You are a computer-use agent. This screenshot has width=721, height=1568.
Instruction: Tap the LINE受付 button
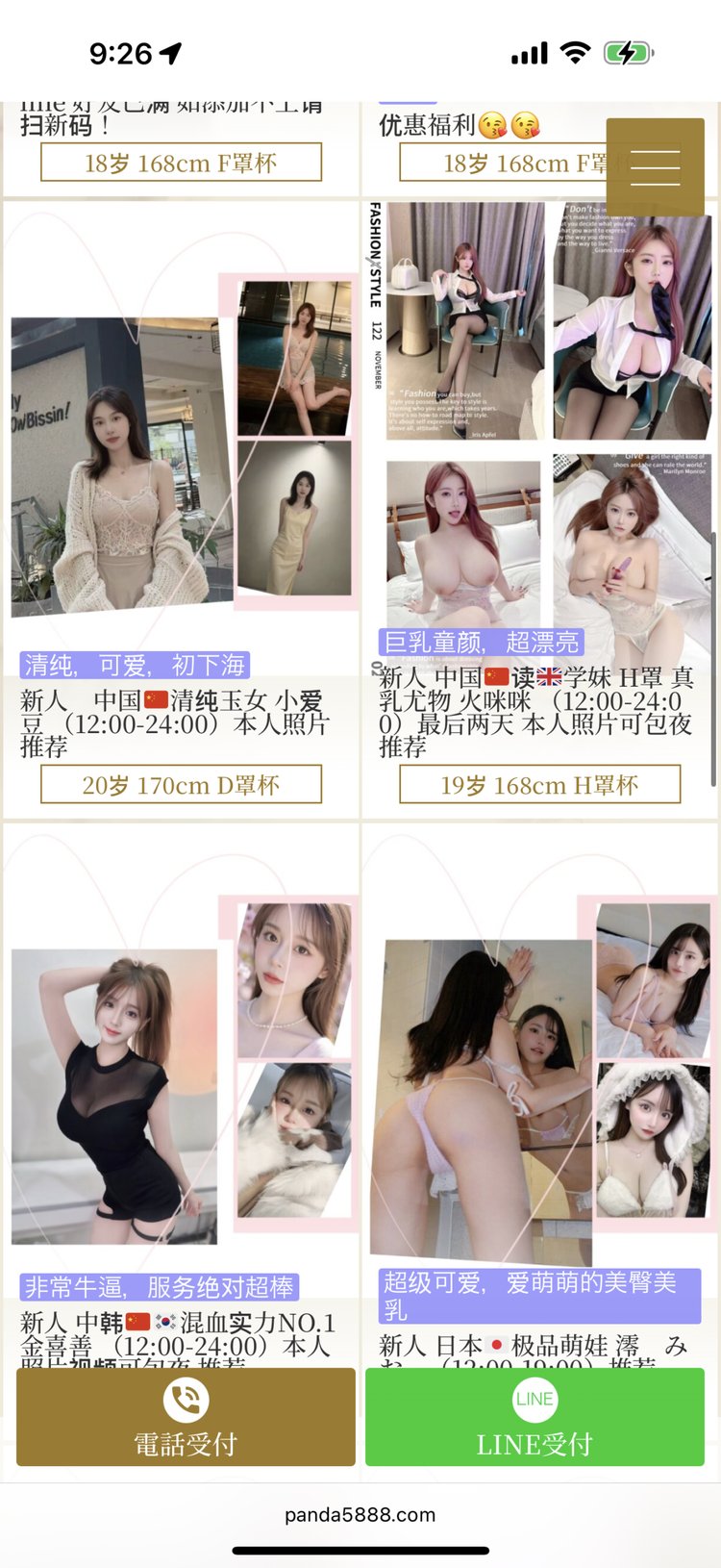click(x=535, y=1416)
